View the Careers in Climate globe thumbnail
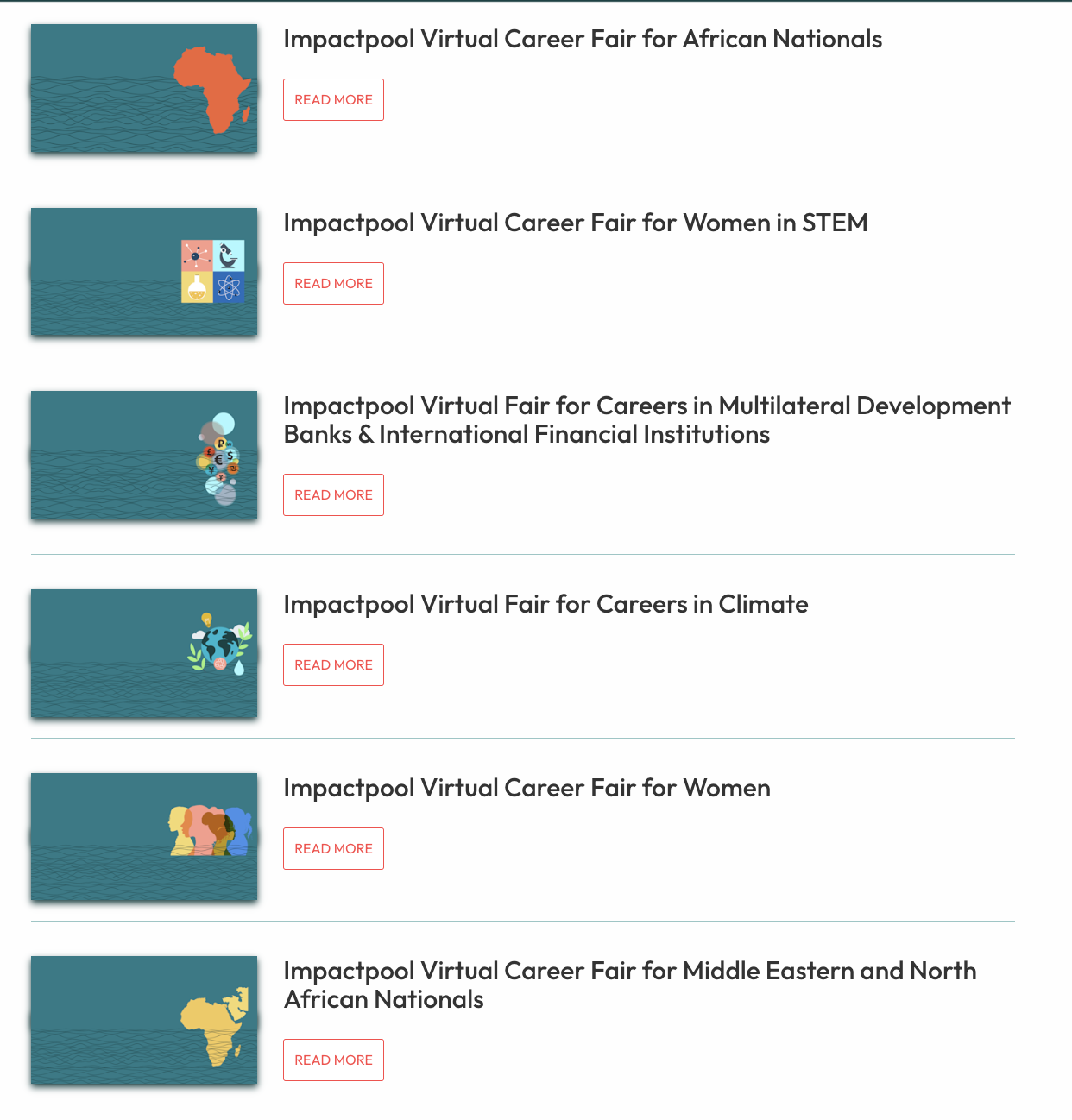Screen dimensions: 1072x1120 144,654
